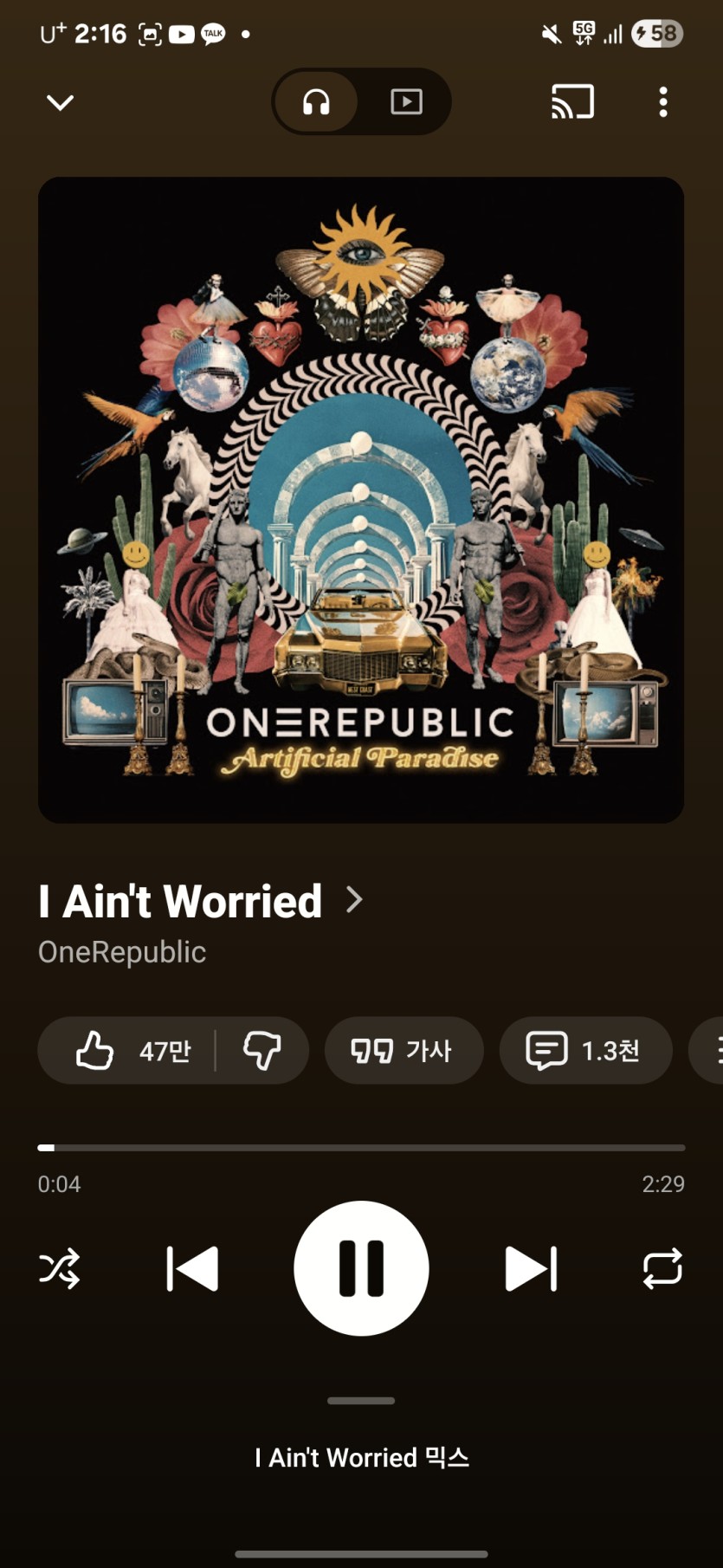Collapse the player with the down chevron
This screenshot has width=723, height=1568.
click(60, 102)
